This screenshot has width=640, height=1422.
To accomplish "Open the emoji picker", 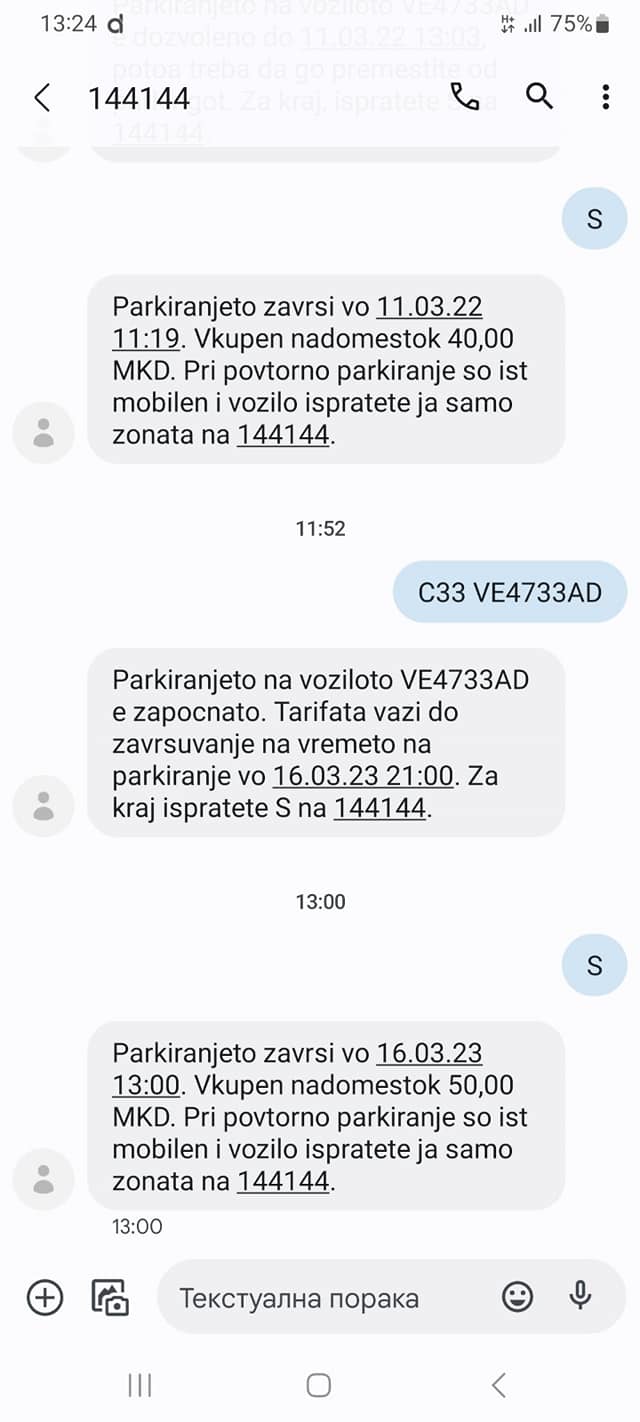I will 517,1297.
